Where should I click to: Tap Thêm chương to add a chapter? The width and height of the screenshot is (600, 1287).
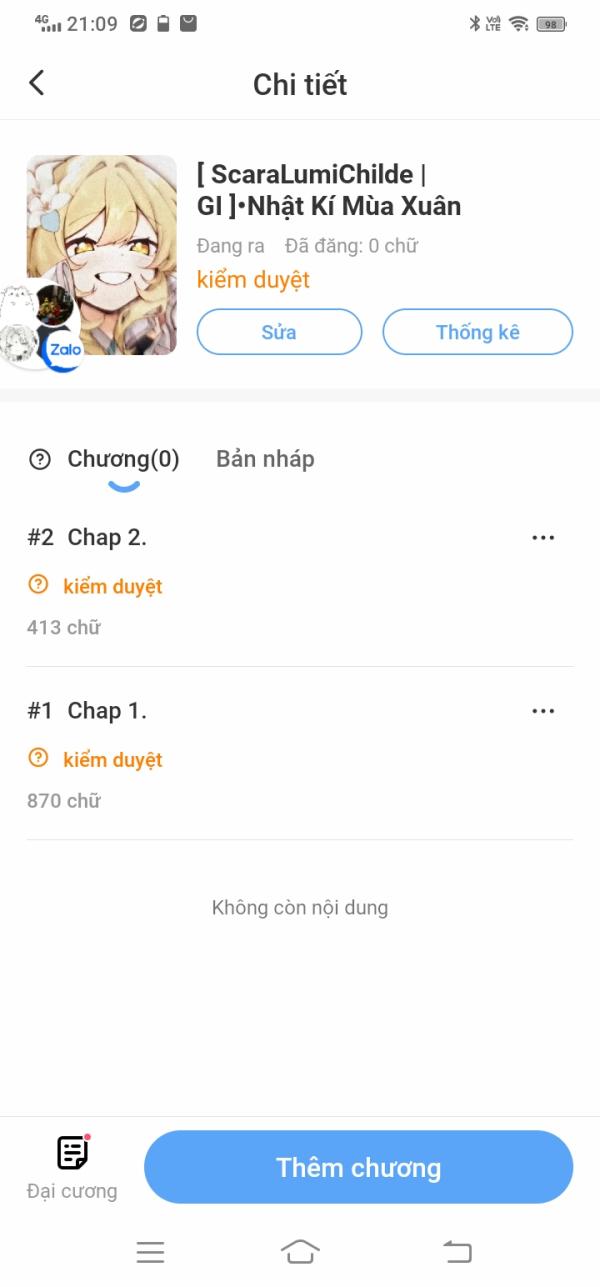point(358,1167)
